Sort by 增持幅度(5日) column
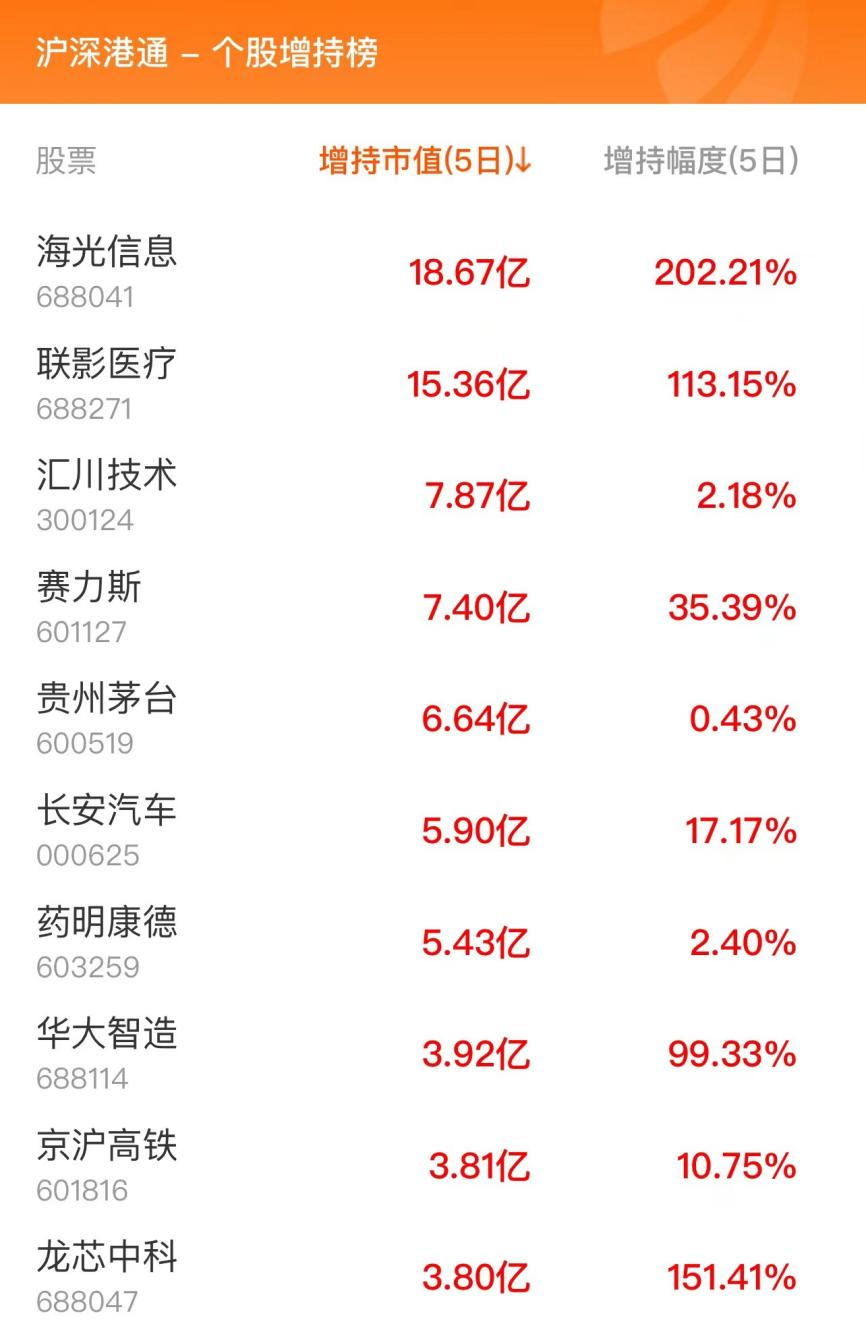 click(x=701, y=161)
